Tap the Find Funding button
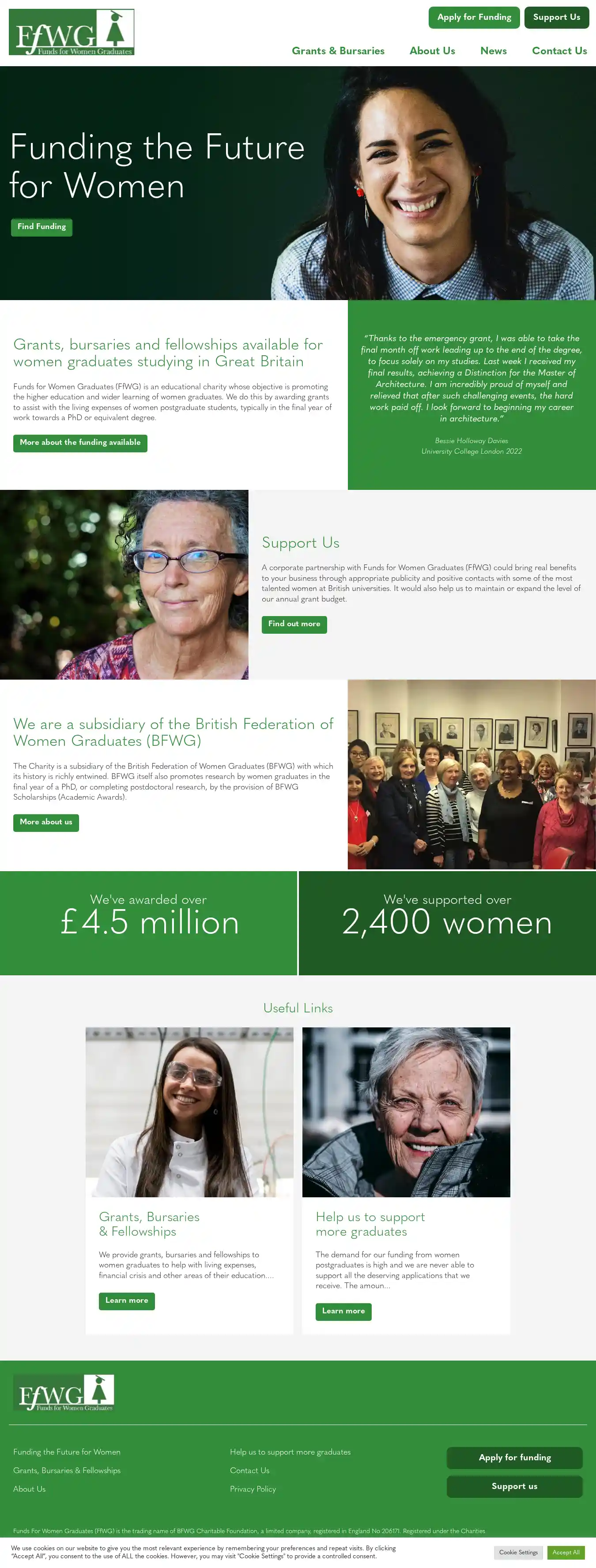 [x=41, y=226]
